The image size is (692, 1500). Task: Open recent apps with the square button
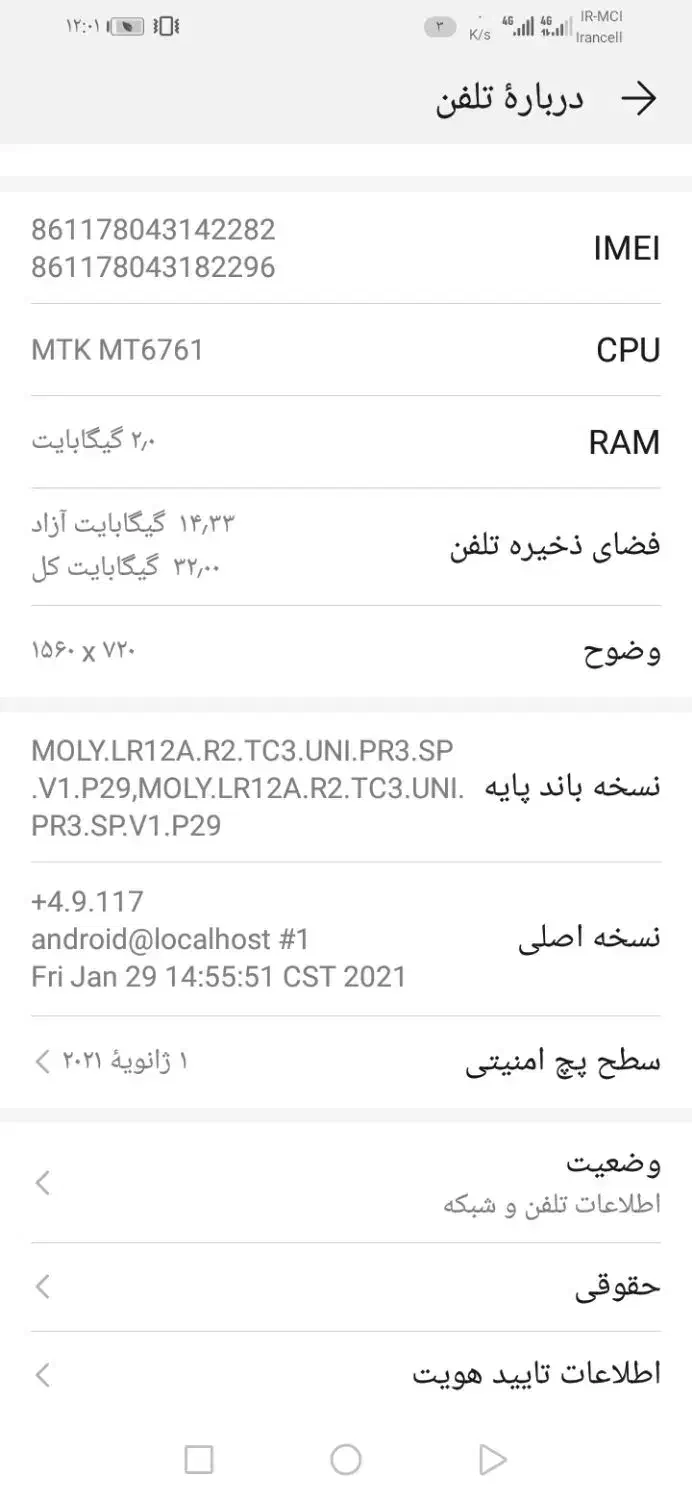coord(199,1460)
